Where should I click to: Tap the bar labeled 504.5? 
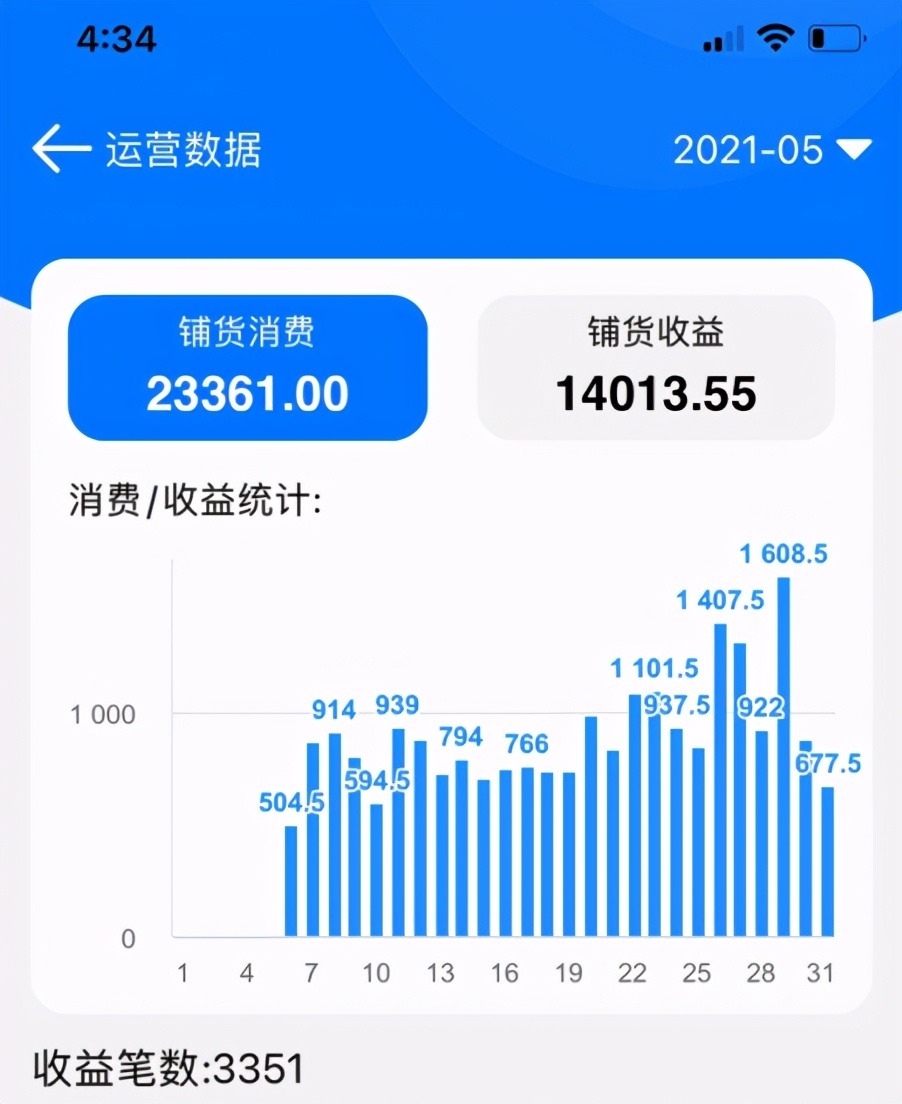point(292,880)
